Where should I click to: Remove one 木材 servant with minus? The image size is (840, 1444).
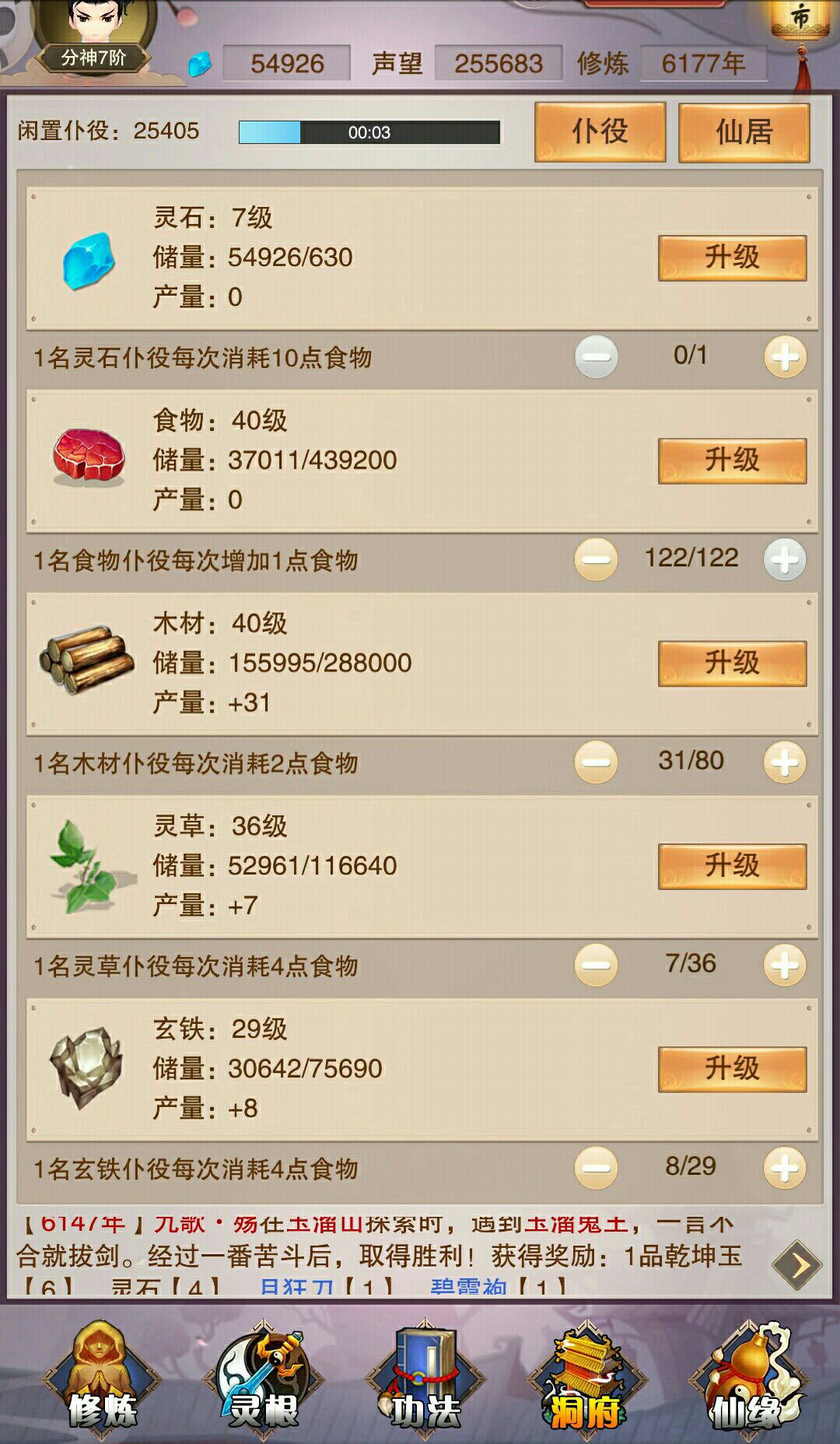coord(597,762)
